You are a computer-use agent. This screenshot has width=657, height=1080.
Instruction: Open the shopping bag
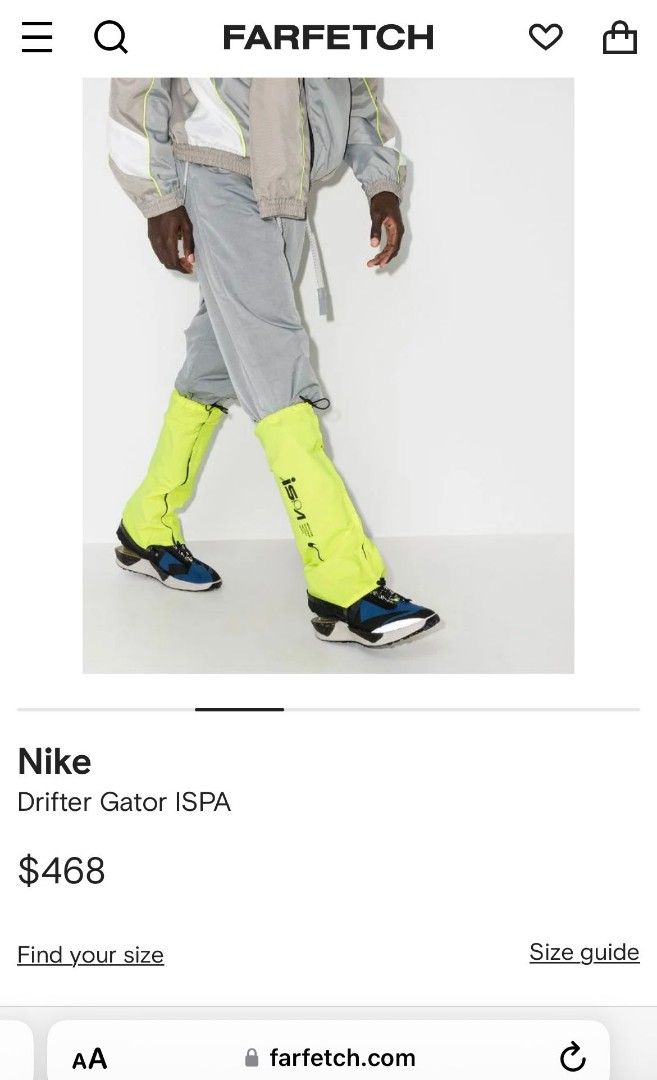619,37
